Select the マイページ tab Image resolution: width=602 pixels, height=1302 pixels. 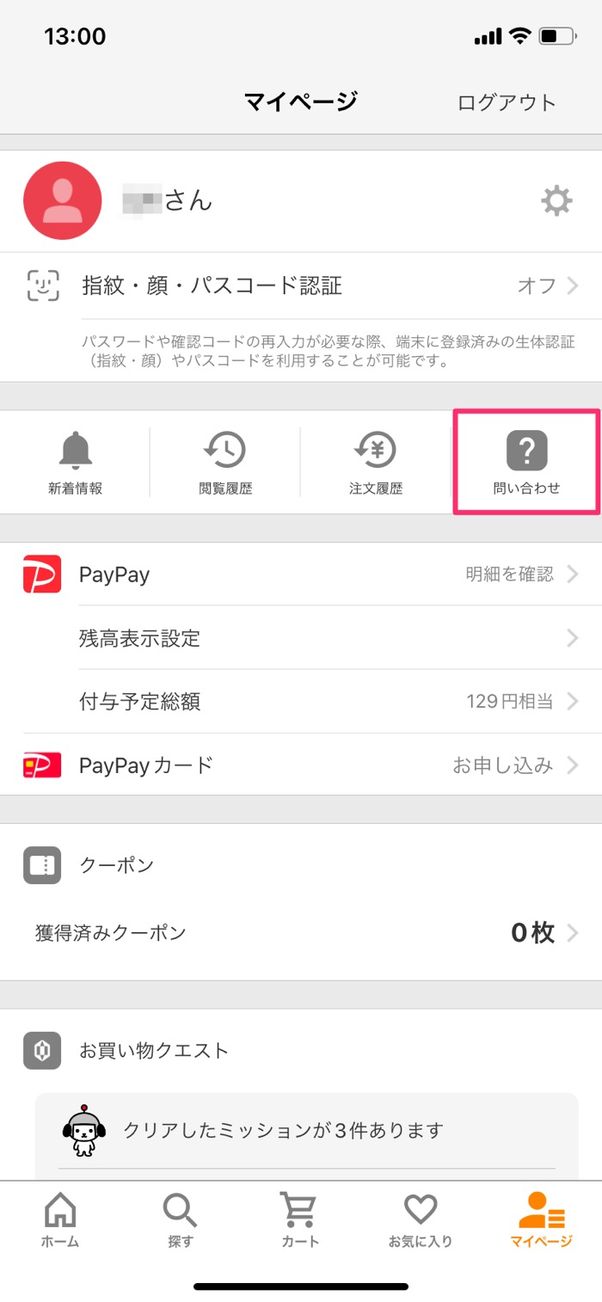[x=541, y=1220]
